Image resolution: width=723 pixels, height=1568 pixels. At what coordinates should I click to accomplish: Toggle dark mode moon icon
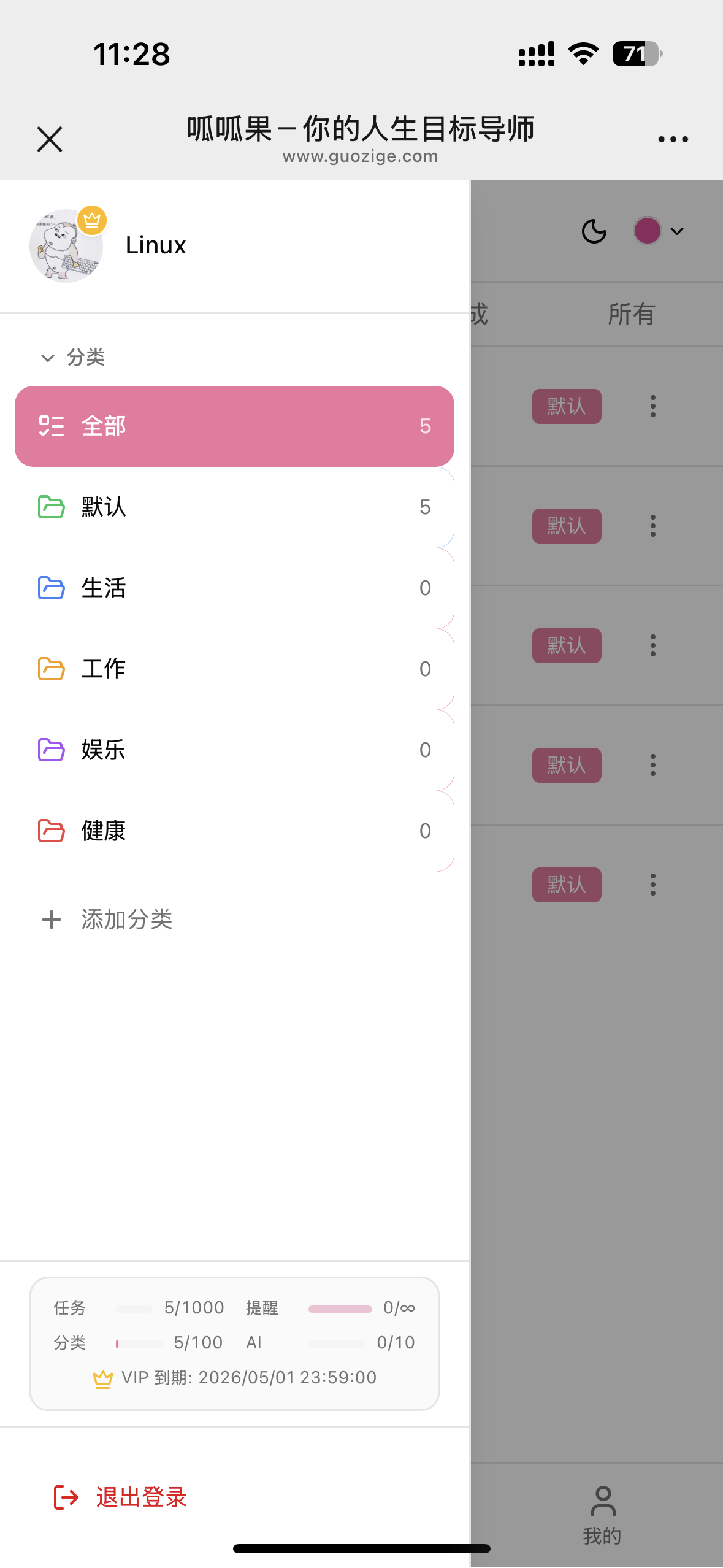[594, 231]
